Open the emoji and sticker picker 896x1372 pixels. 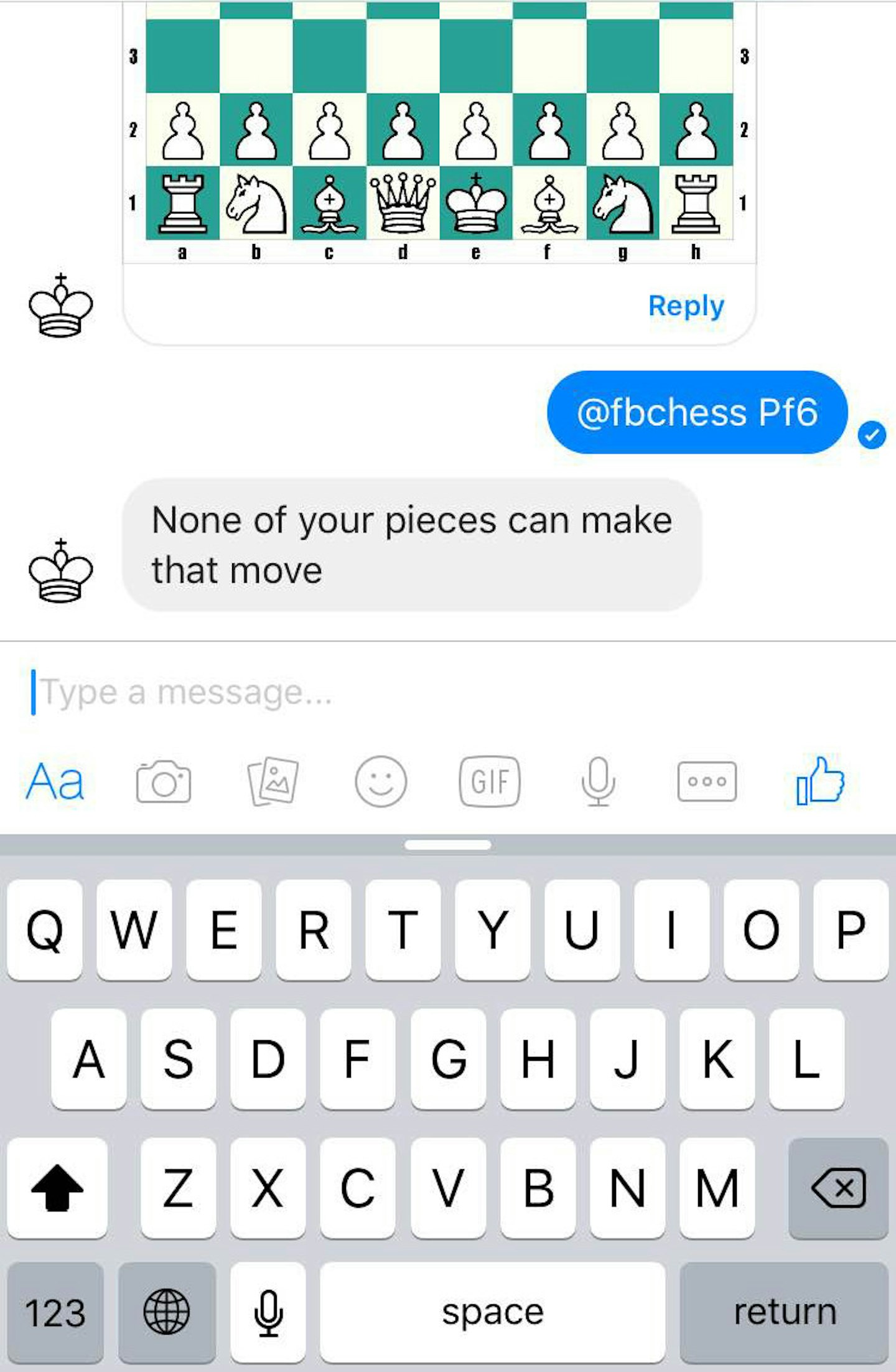[x=381, y=781]
